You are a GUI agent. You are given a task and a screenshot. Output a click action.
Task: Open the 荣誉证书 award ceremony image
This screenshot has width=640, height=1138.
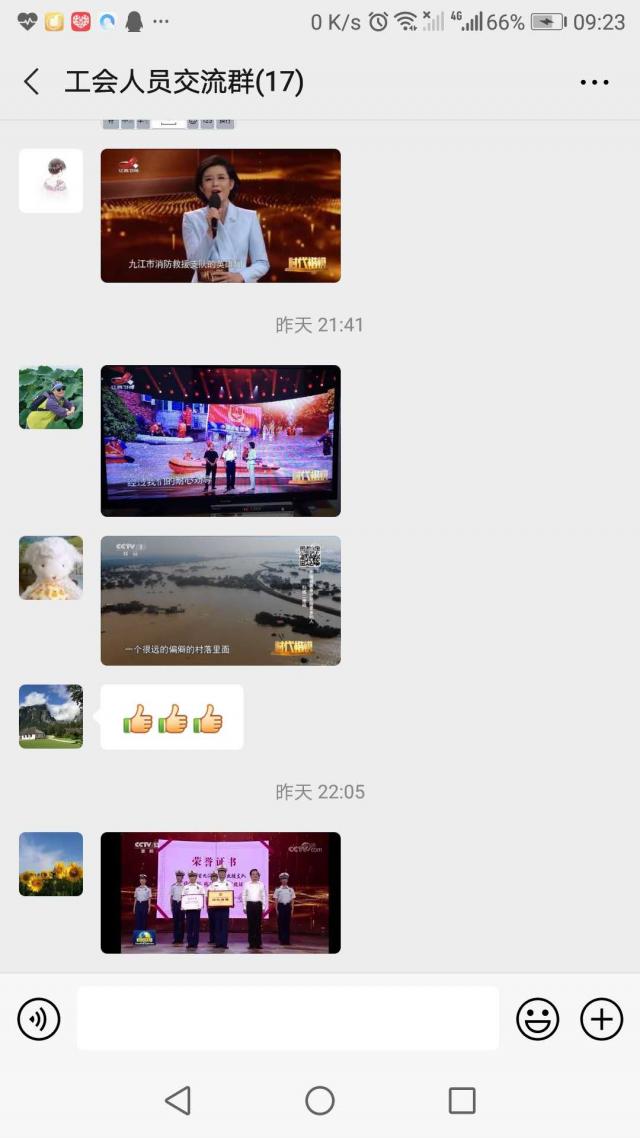tap(221, 893)
